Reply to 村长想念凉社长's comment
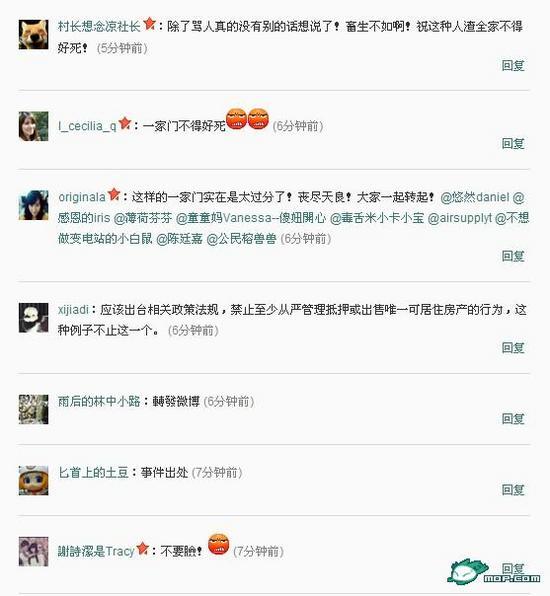The image size is (550, 596). (513, 65)
